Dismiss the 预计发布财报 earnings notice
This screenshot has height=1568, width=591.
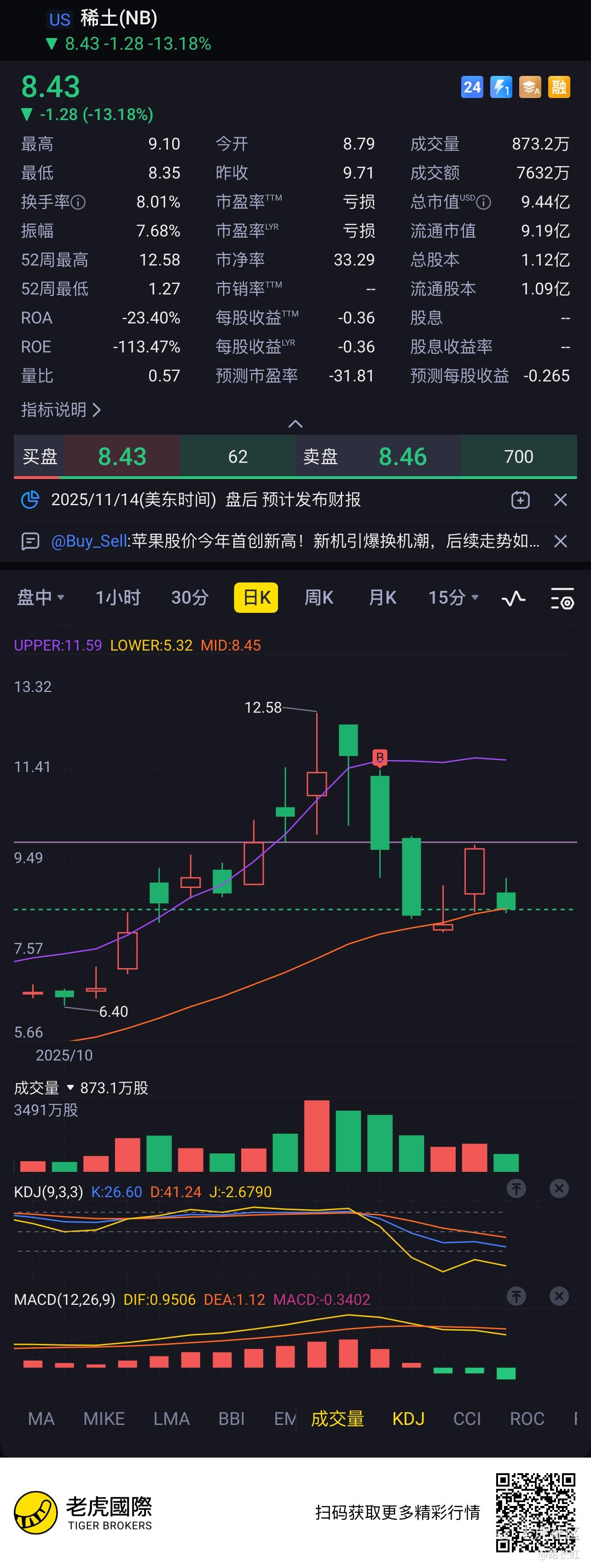pos(561,500)
